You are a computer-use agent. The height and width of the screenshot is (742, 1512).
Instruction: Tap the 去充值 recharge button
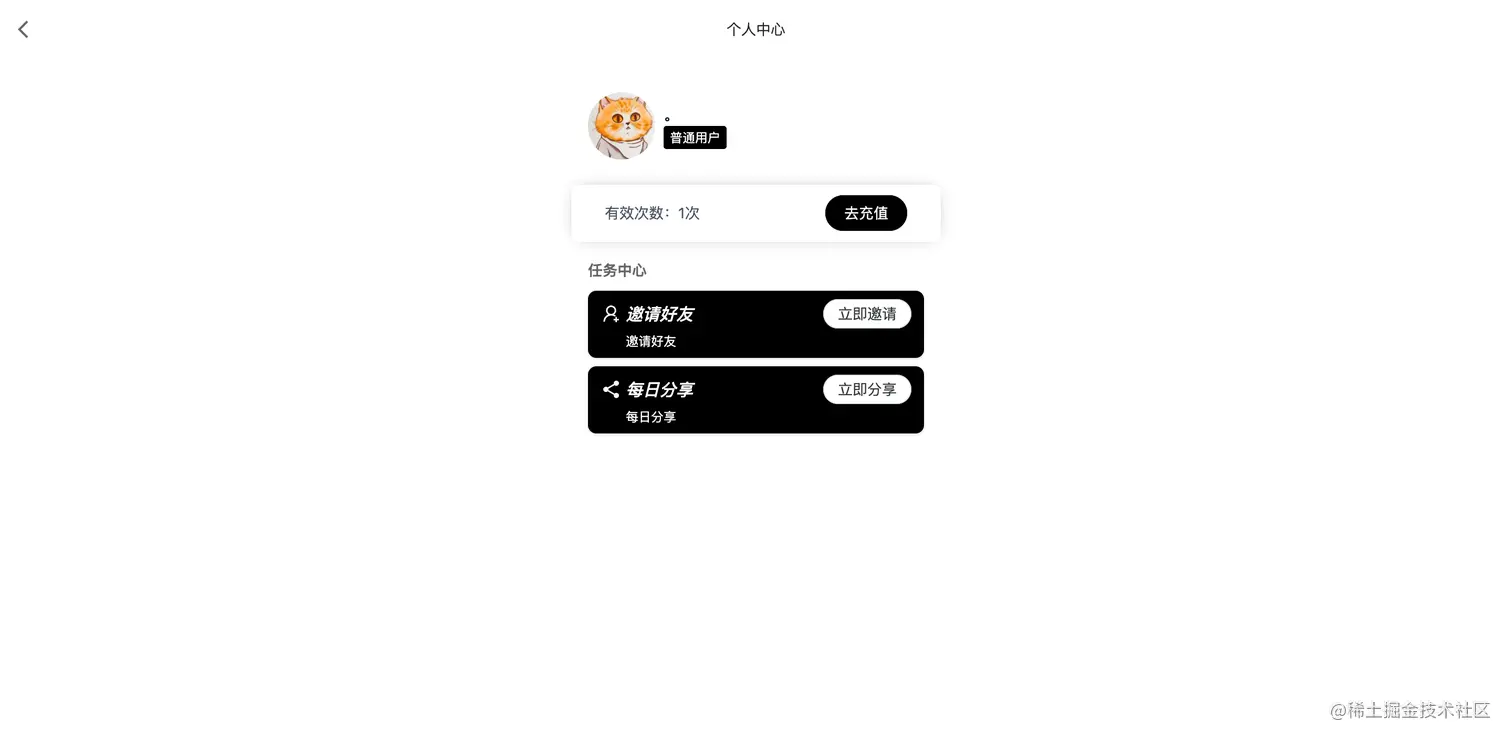(x=865, y=213)
